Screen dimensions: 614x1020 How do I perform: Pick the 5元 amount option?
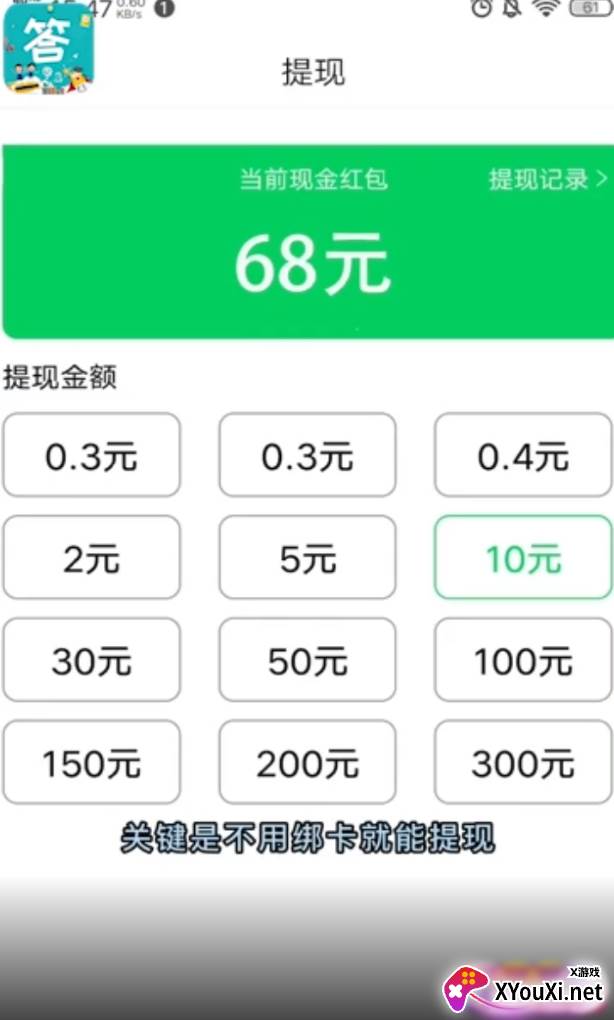307,557
